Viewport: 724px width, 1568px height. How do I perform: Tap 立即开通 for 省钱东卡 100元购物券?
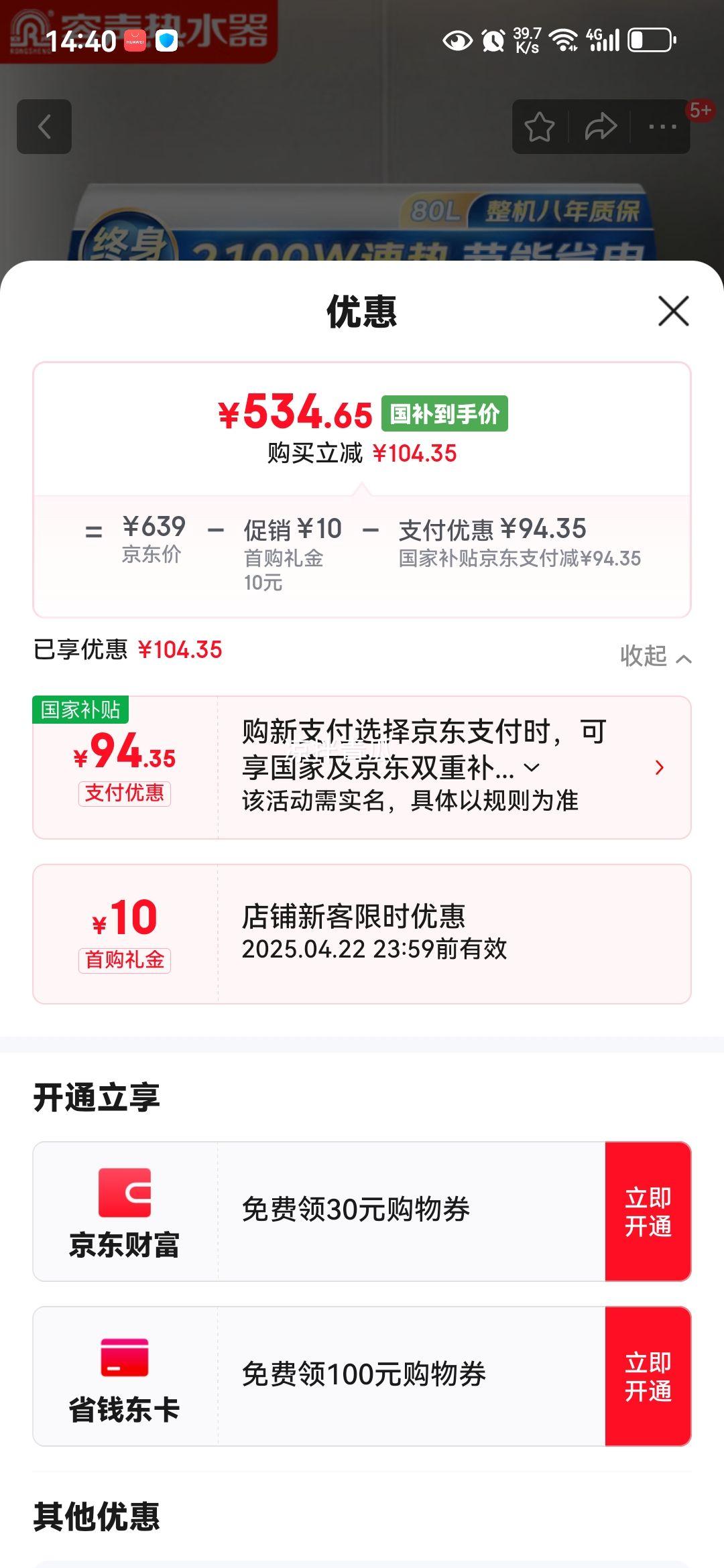(x=648, y=1376)
